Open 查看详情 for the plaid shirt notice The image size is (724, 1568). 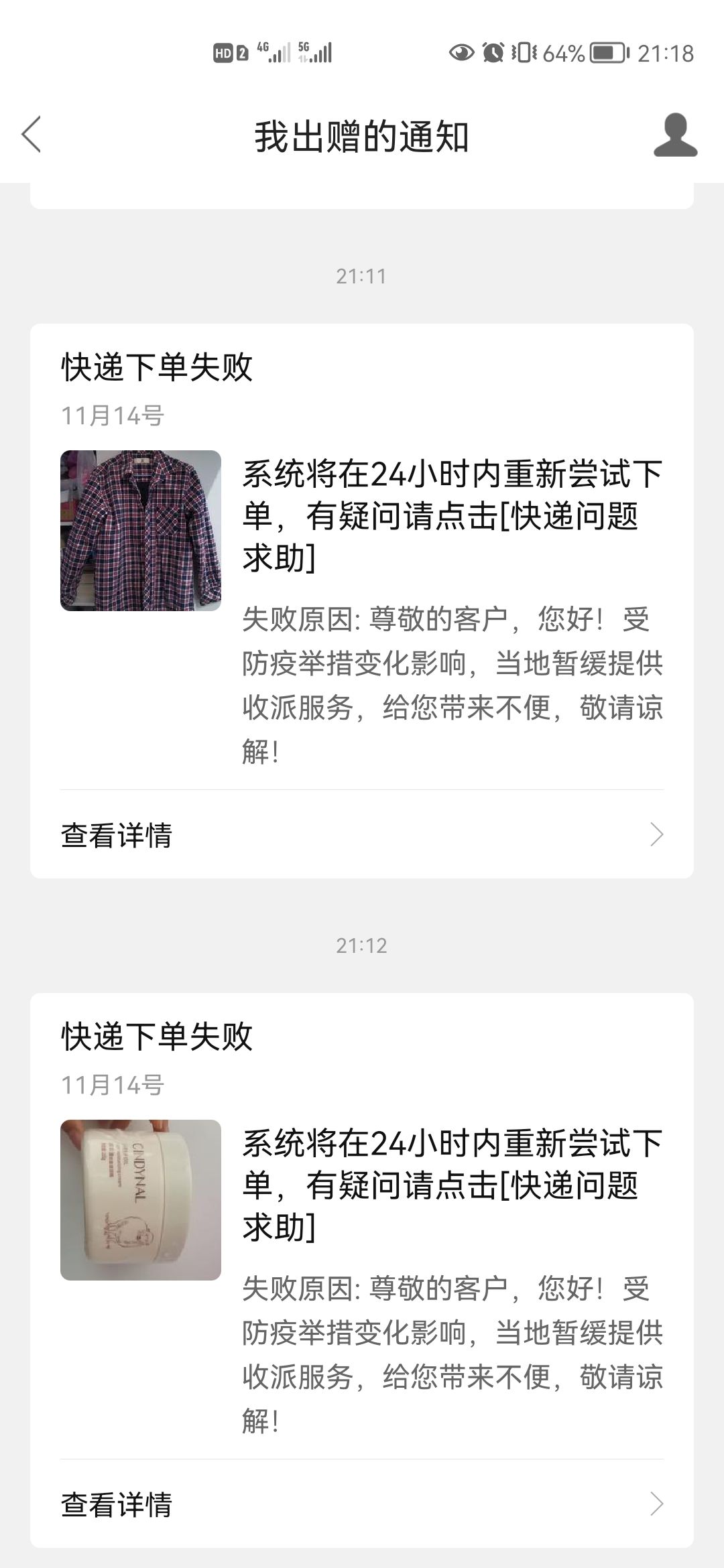[362, 834]
